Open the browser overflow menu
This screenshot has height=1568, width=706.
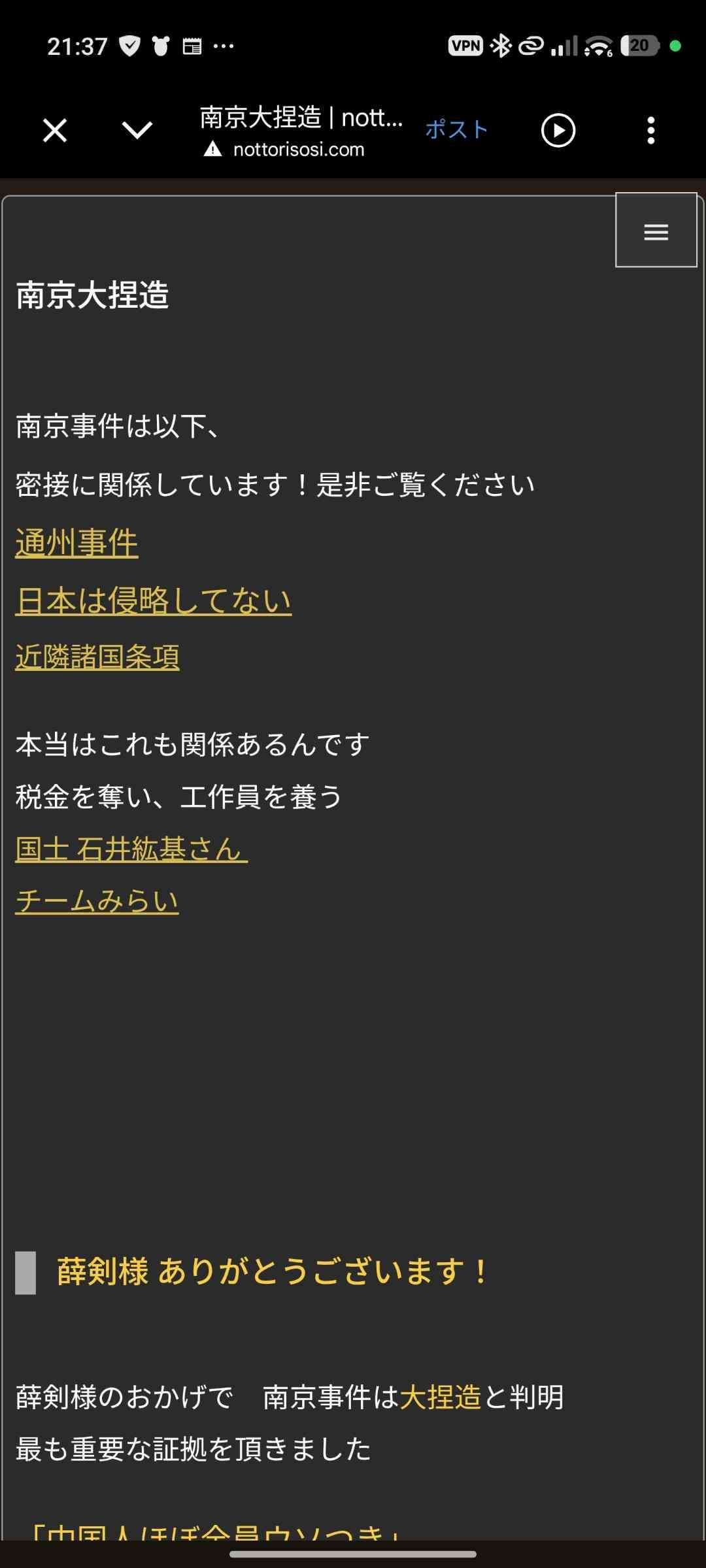click(650, 130)
